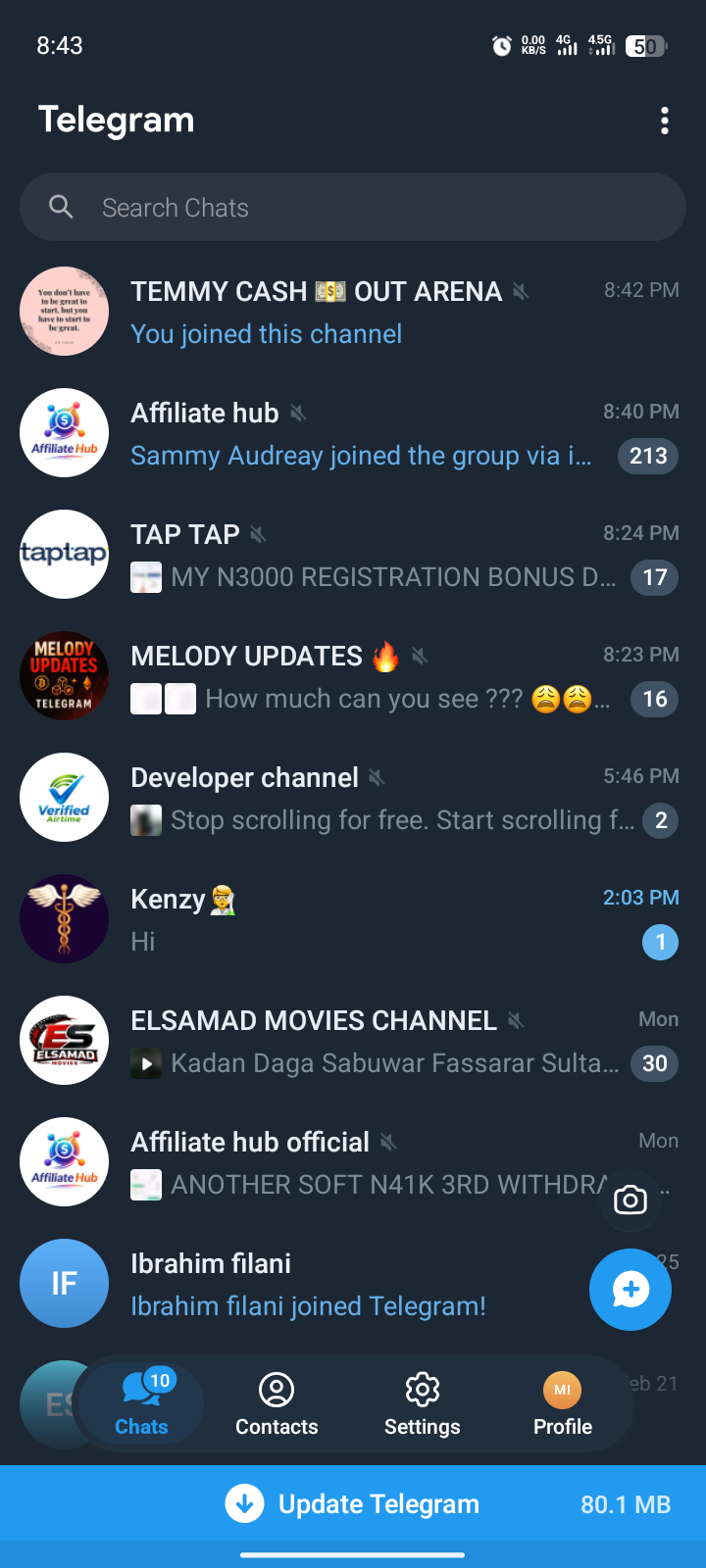Viewport: 706px width, 1568px height.
Task: Open MELODY UPDATES channel
Action: (x=353, y=676)
